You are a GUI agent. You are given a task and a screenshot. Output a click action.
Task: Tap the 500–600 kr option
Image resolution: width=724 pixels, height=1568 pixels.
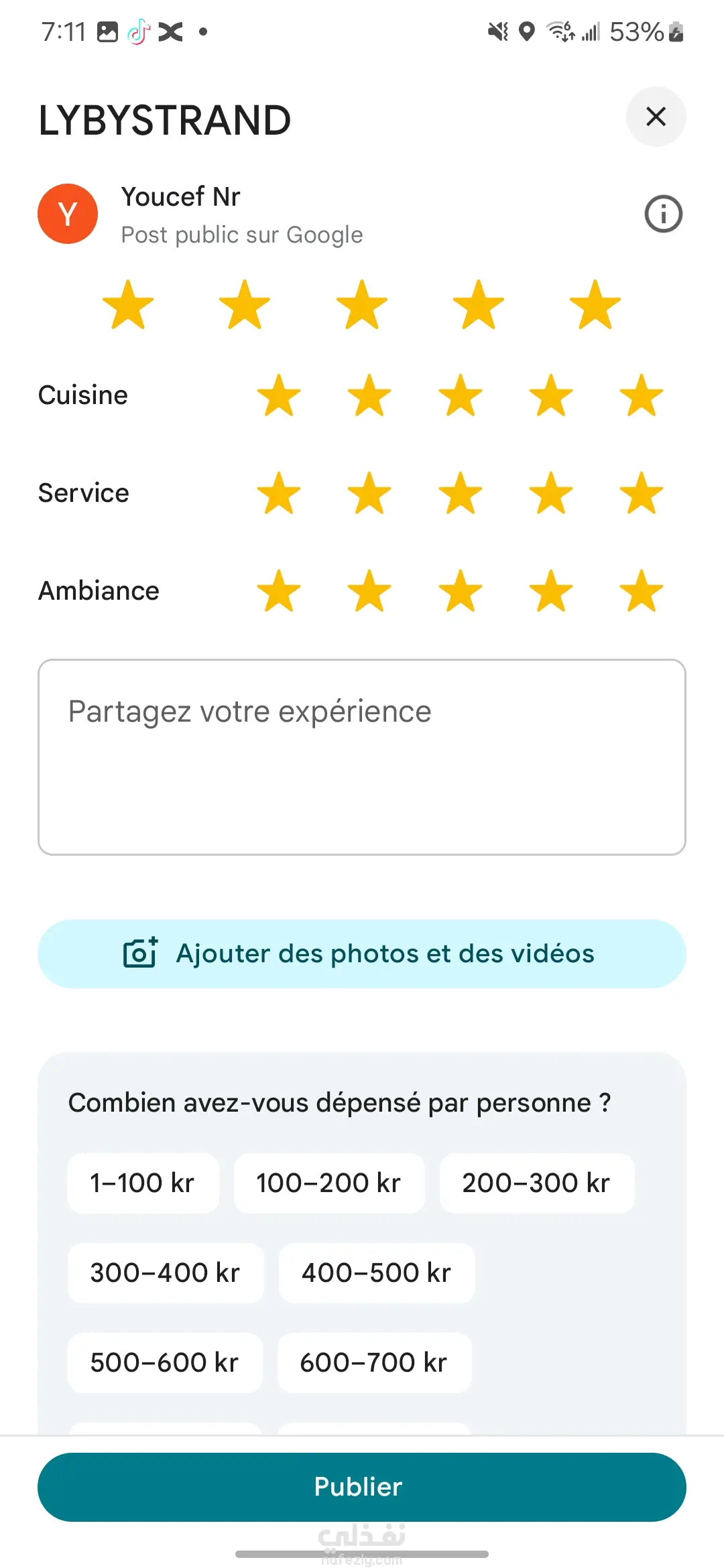tap(164, 1362)
